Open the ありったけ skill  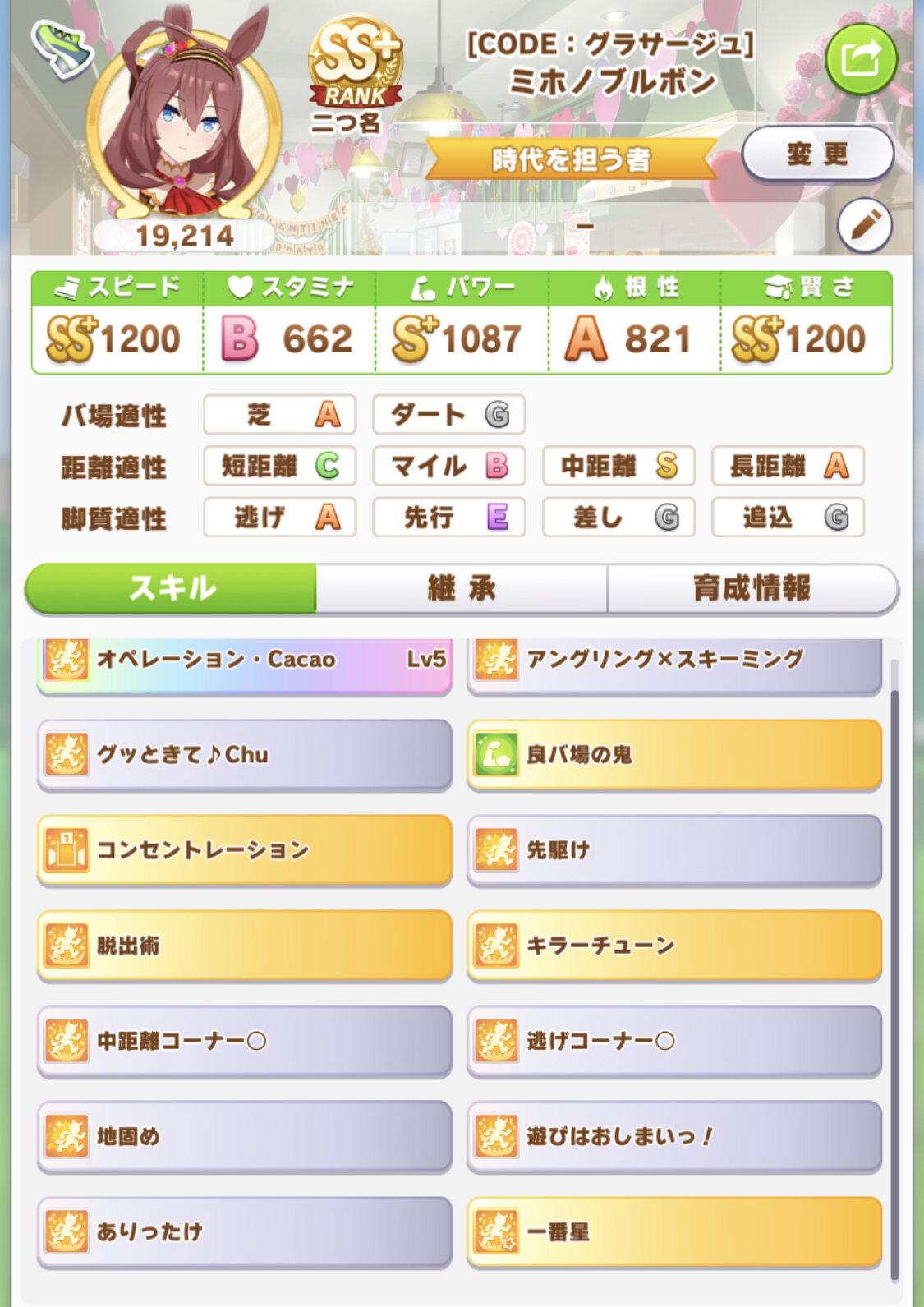pos(245,1231)
